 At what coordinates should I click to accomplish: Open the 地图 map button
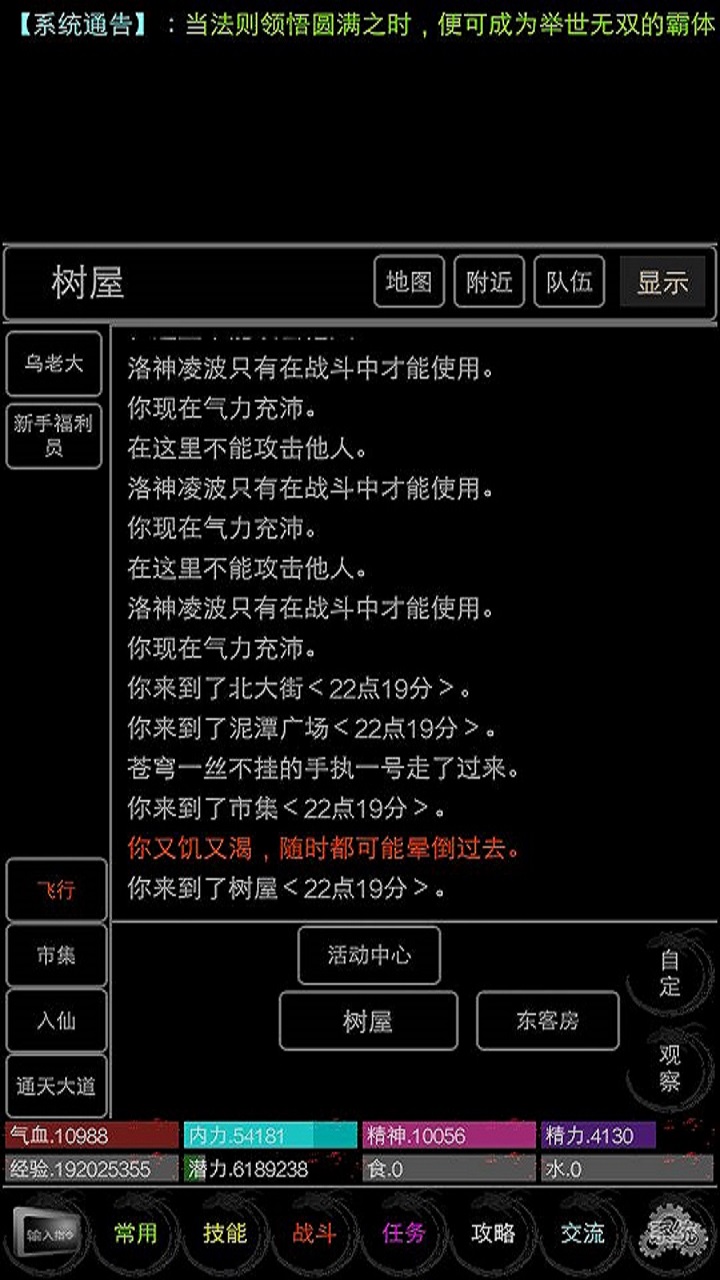pyautogui.click(x=409, y=282)
